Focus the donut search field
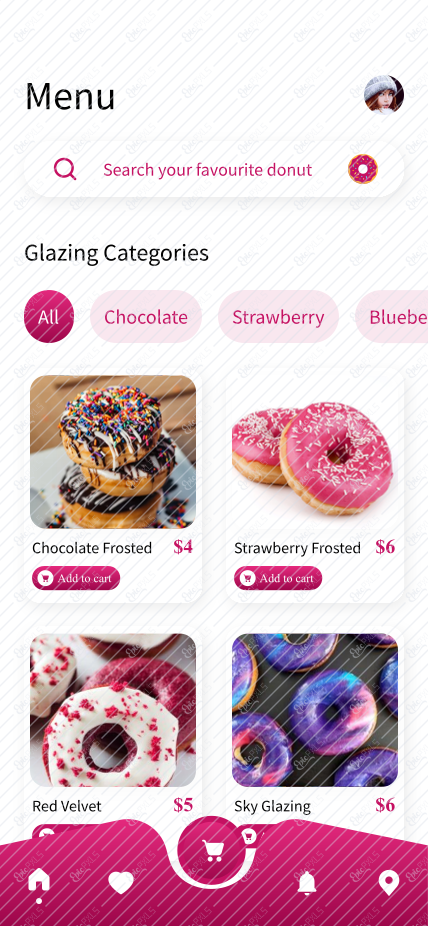428x926 pixels. pos(214,169)
